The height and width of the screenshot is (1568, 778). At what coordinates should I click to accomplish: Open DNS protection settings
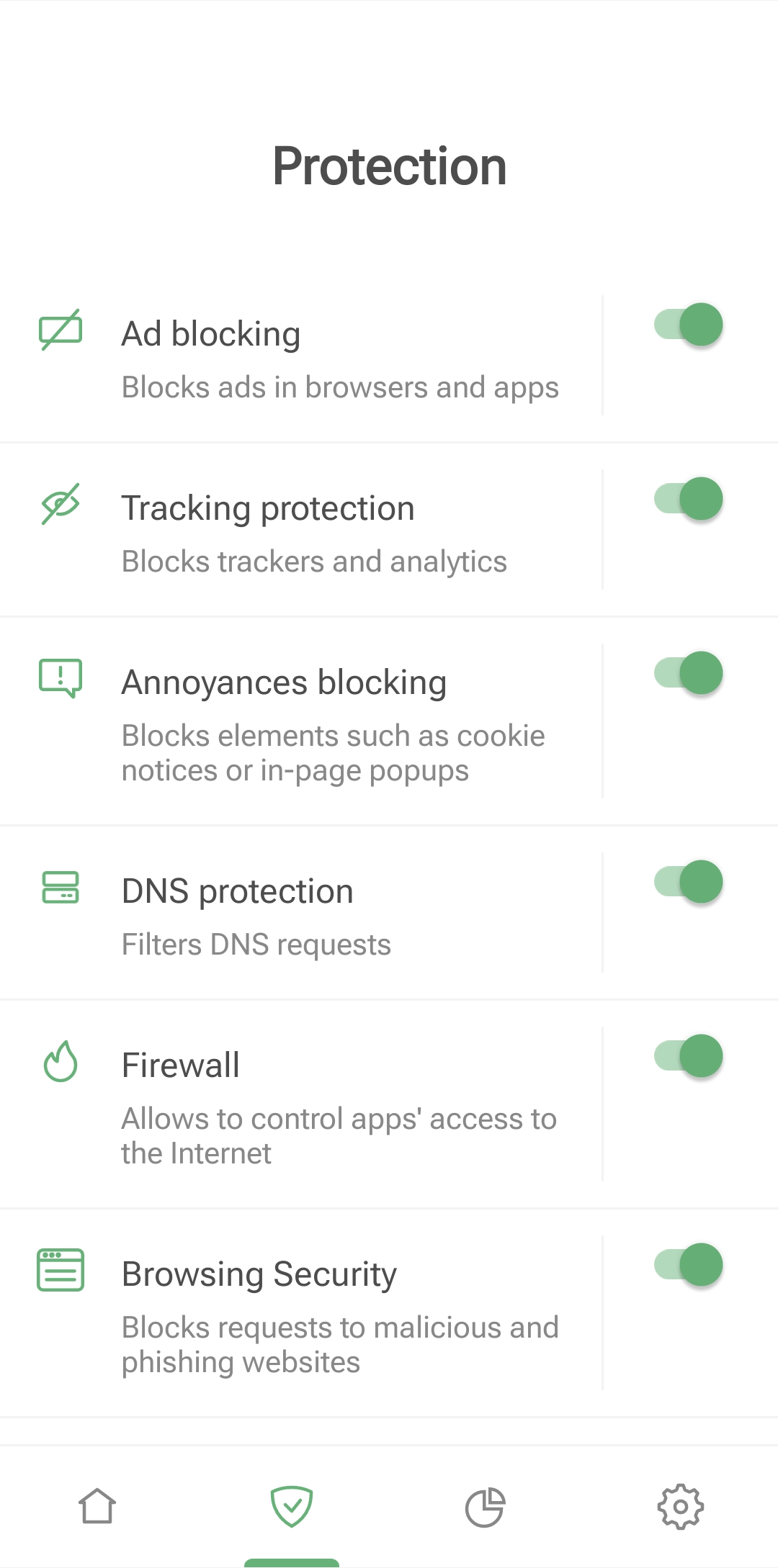[301, 913]
